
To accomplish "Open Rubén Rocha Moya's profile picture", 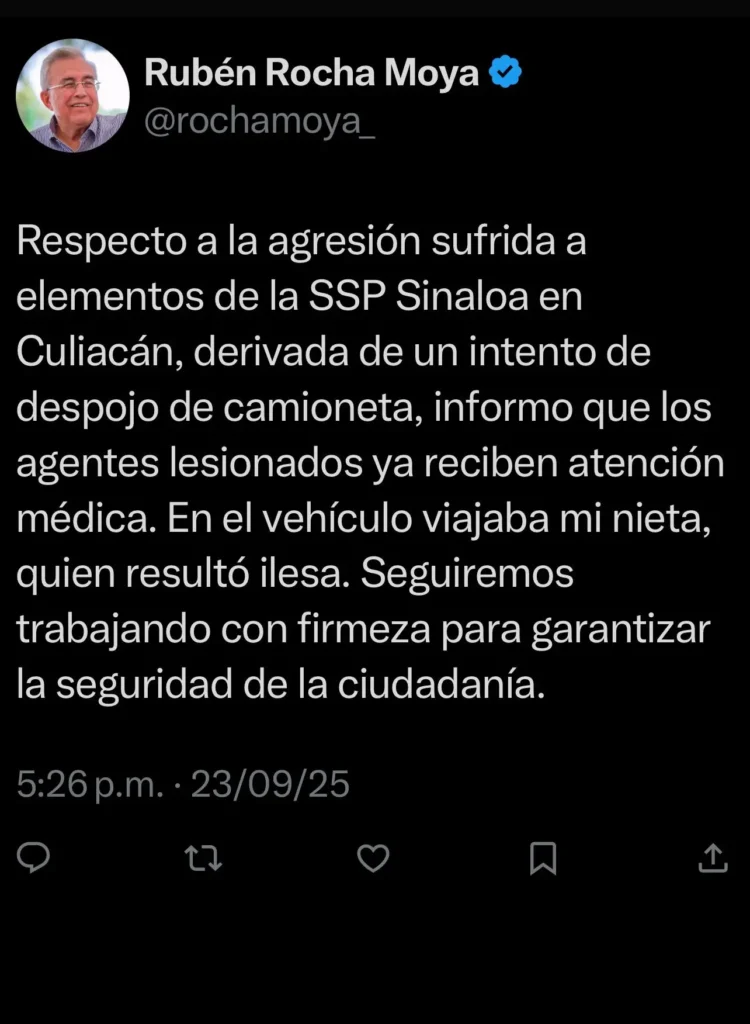I will (72, 96).
